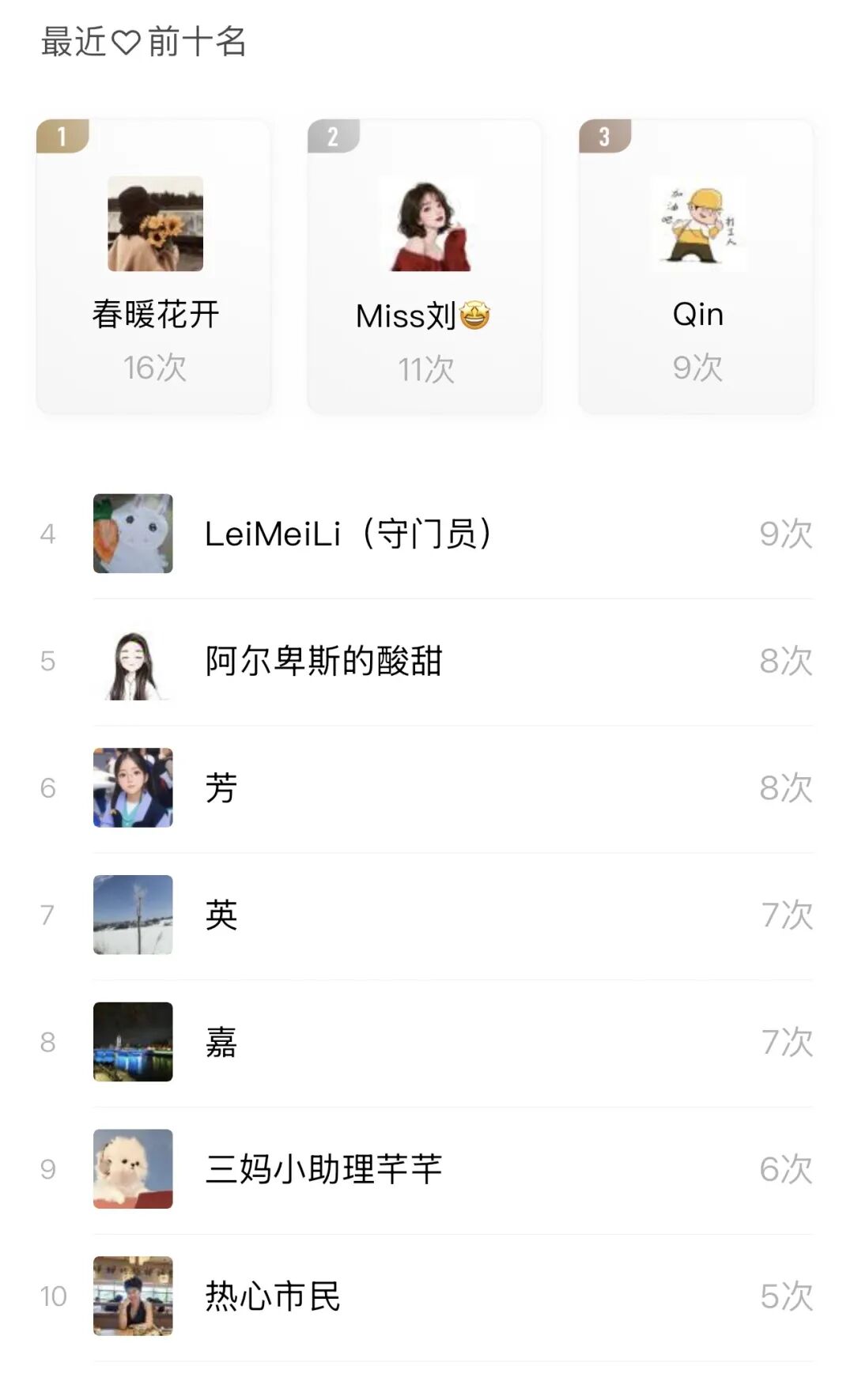Open the tenth-ranked row, 热心市民

[x=427, y=1296]
